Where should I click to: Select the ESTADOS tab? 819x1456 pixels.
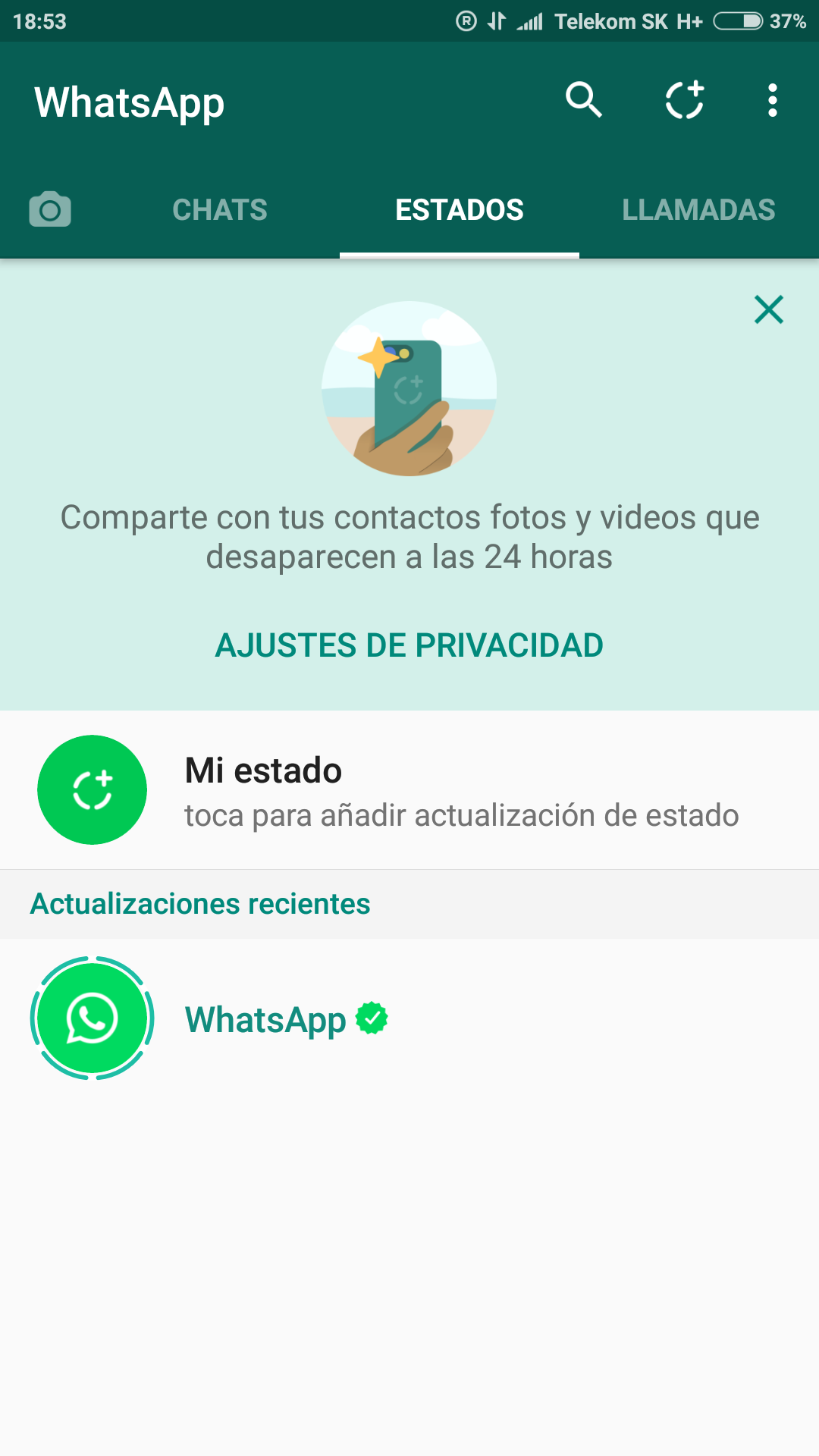pos(459,210)
